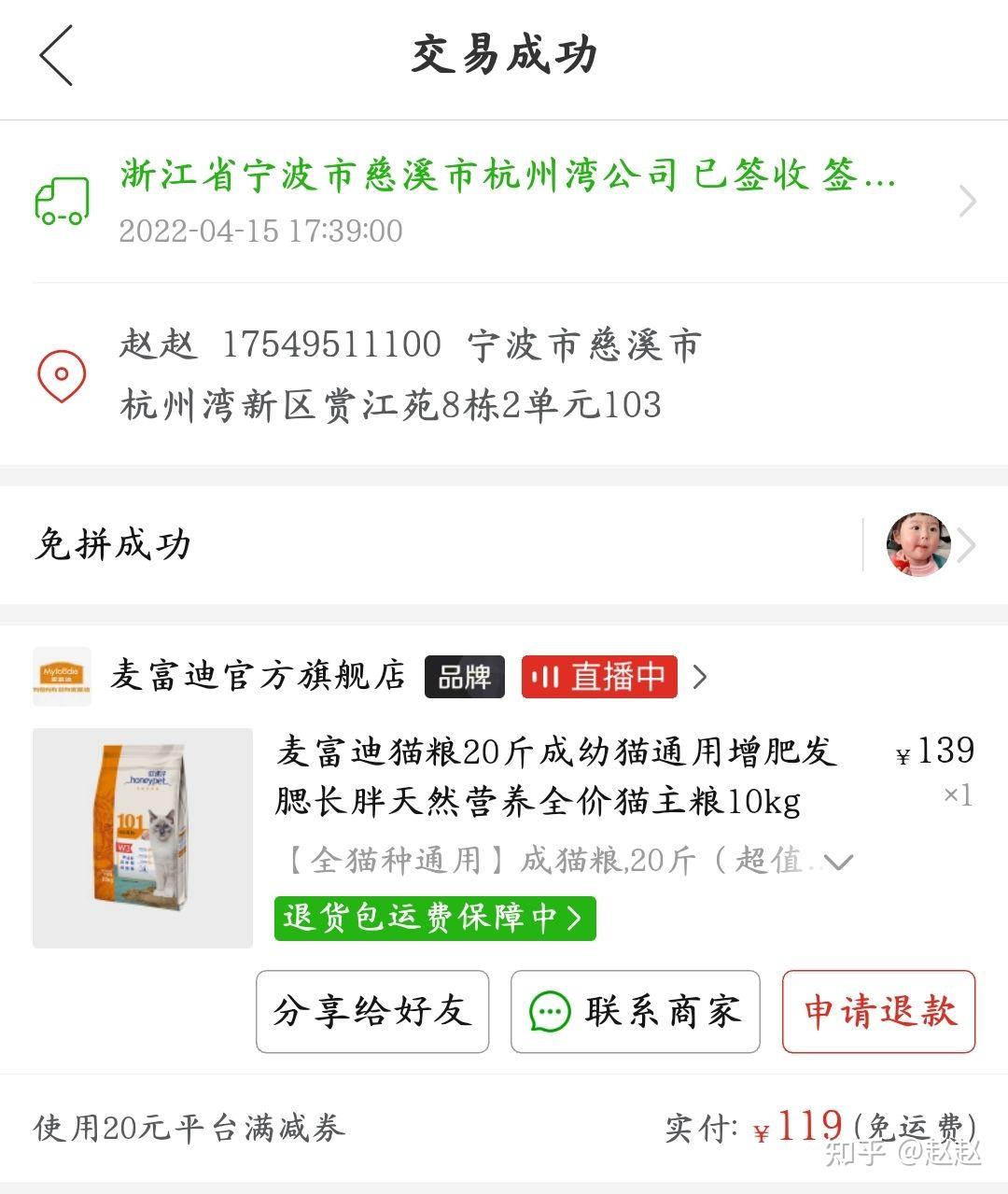Join the 直播中 livestream
The width and height of the screenshot is (1008, 1194).
coord(599,677)
